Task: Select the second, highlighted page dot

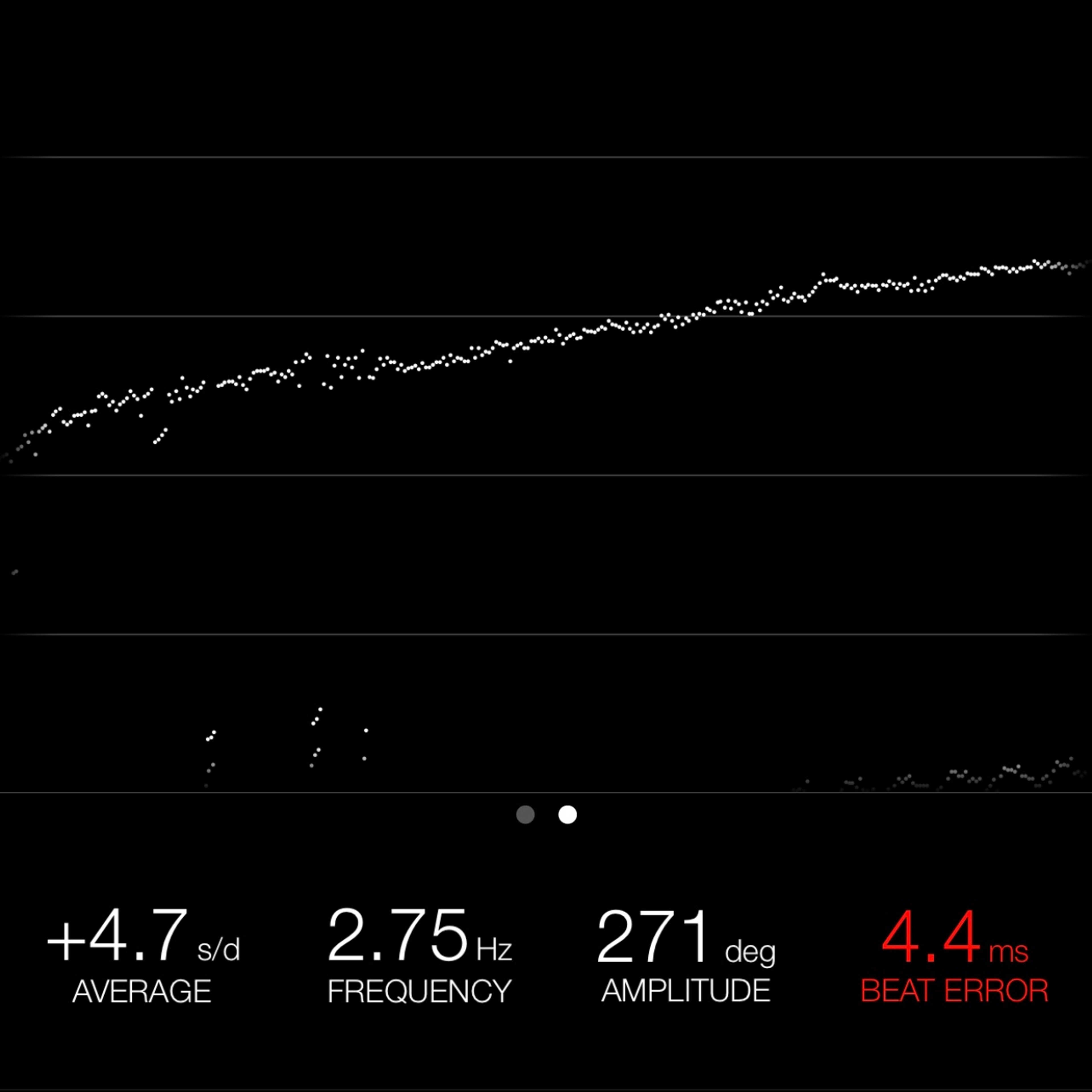Action: coord(568,814)
